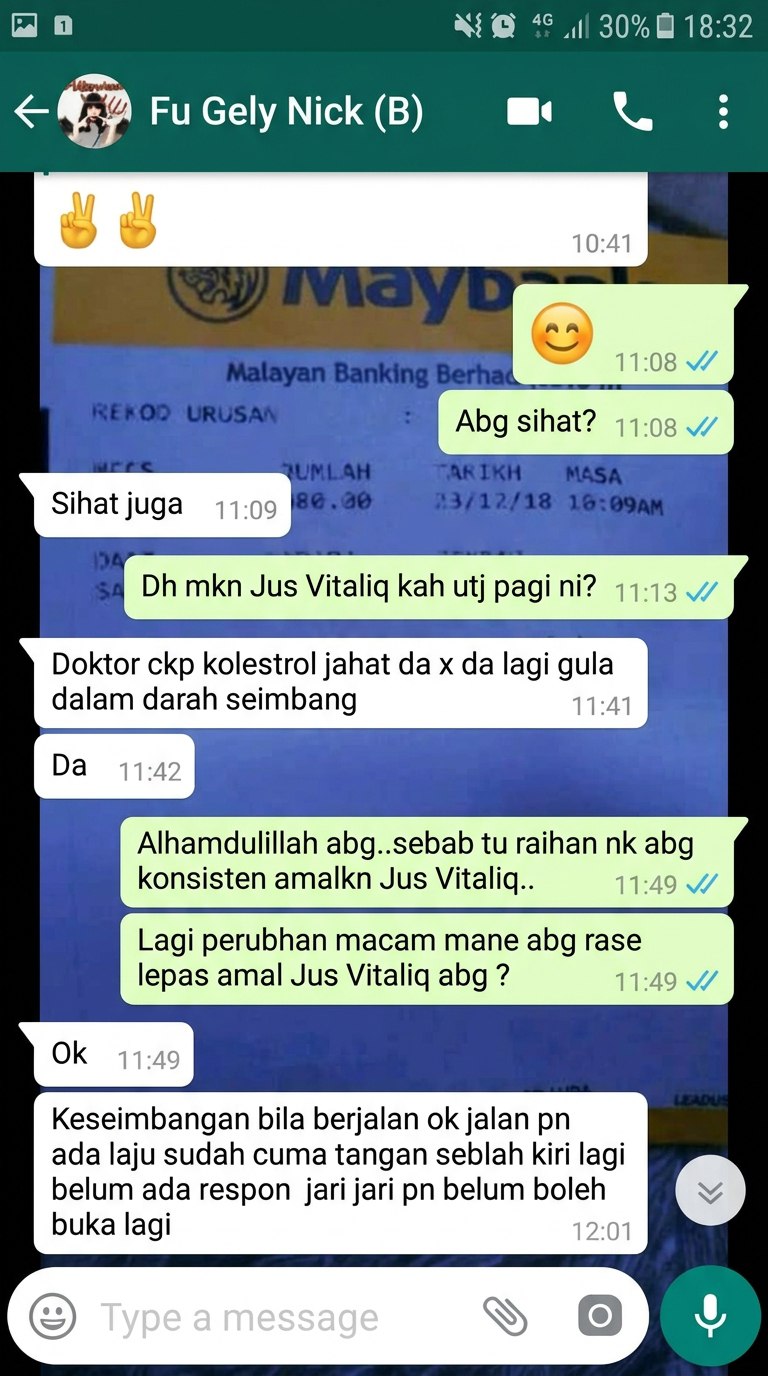Start a video call with Fu Gely Nick
768x1376 pixels.
point(529,112)
